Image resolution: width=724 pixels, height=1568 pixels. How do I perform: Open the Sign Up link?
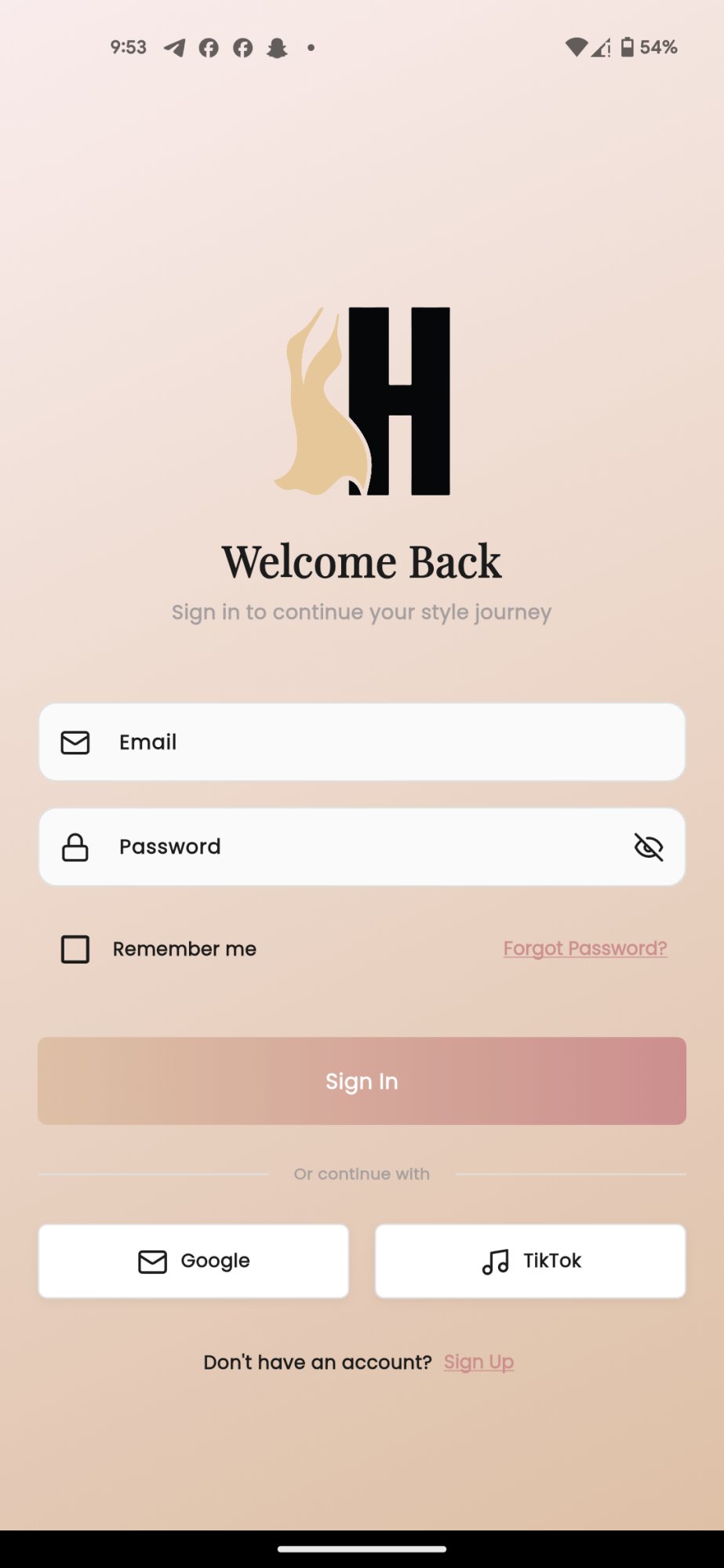[x=478, y=1363]
